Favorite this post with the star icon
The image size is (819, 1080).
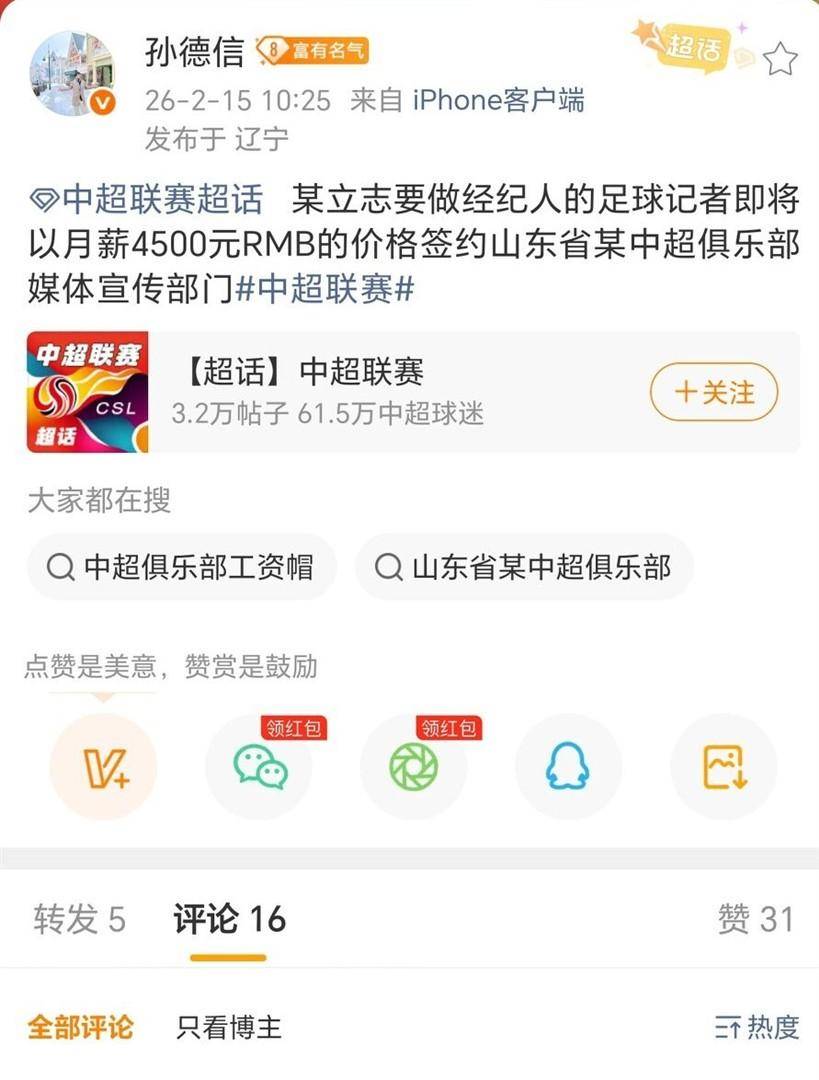click(780, 59)
